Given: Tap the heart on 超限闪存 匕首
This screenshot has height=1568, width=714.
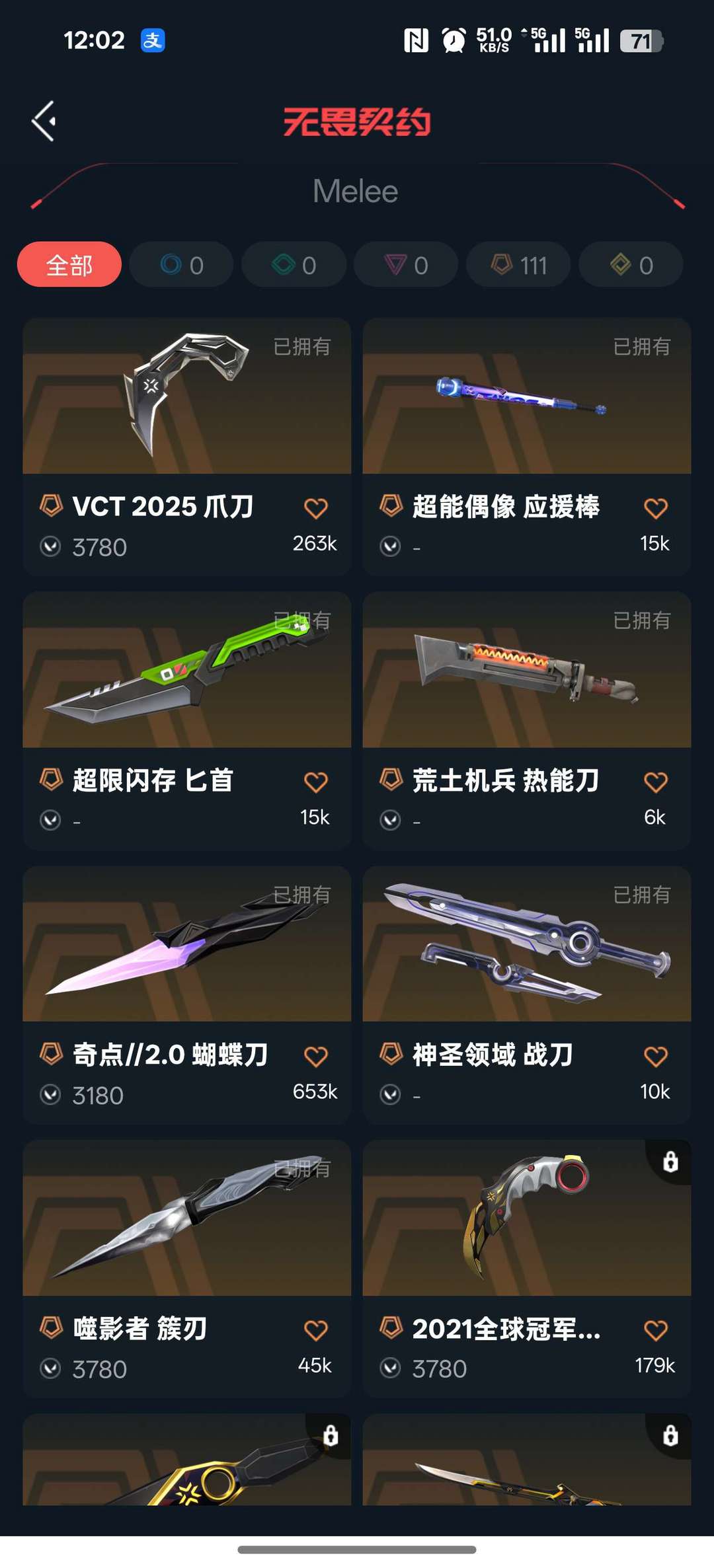Looking at the screenshot, I should [316, 782].
